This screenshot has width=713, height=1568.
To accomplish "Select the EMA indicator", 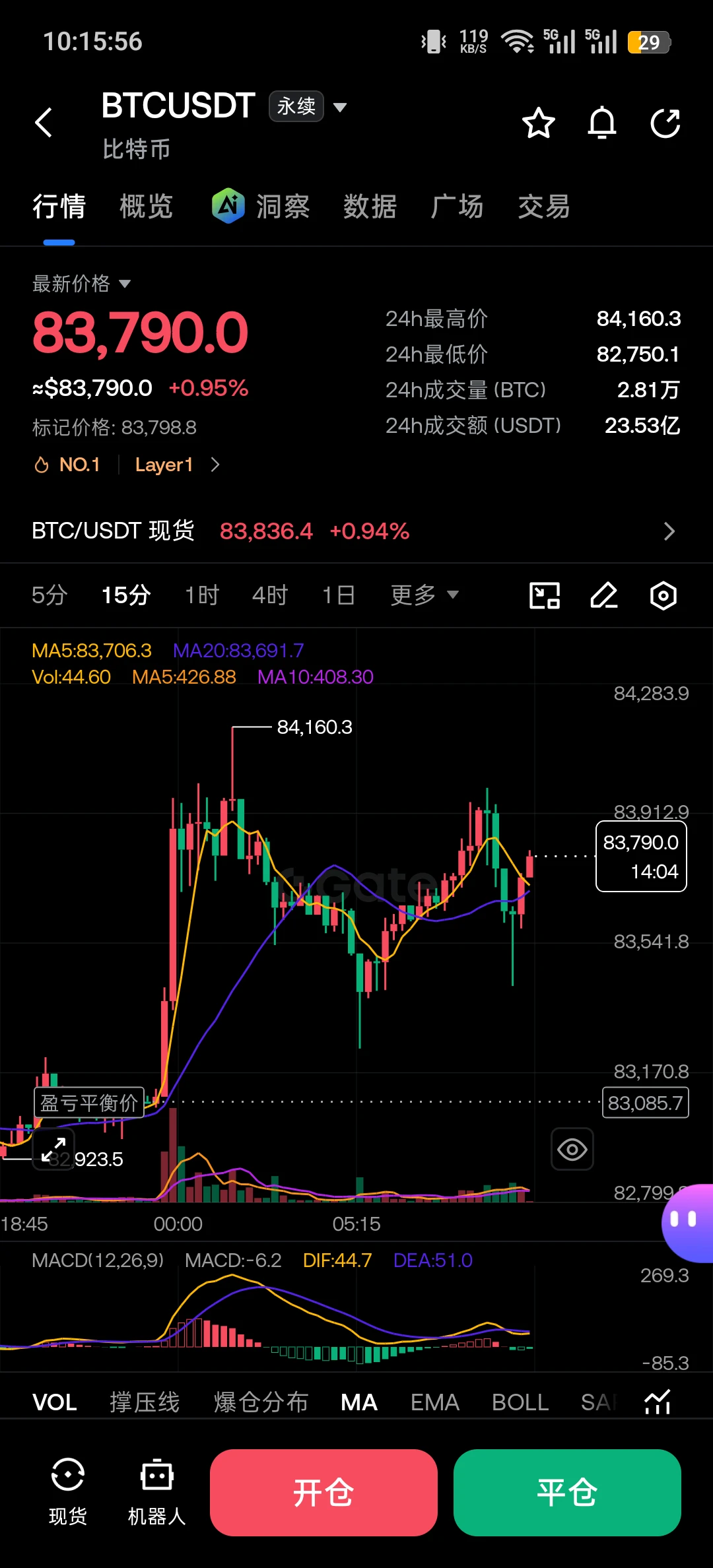I will point(434,1402).
